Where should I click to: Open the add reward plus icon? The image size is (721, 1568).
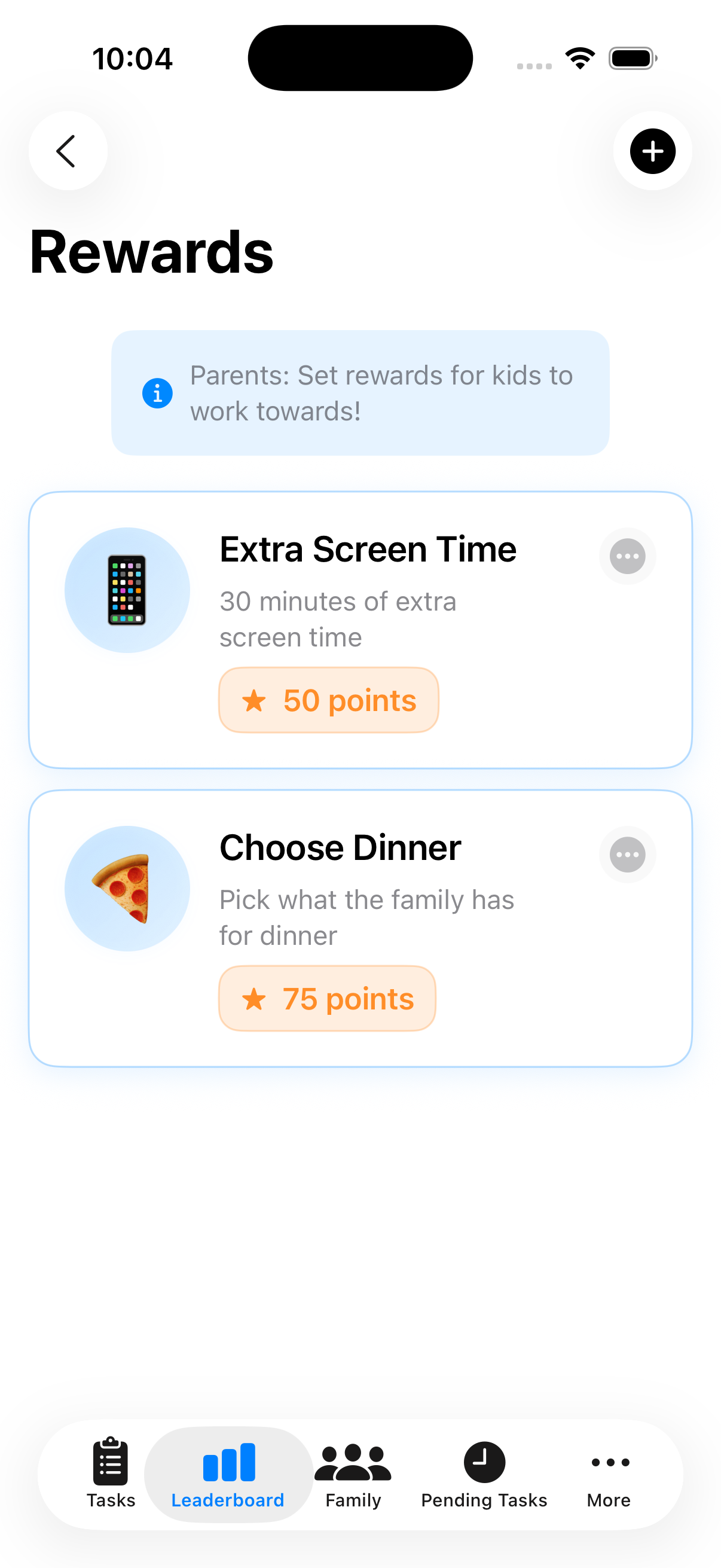tap(652, 151)
